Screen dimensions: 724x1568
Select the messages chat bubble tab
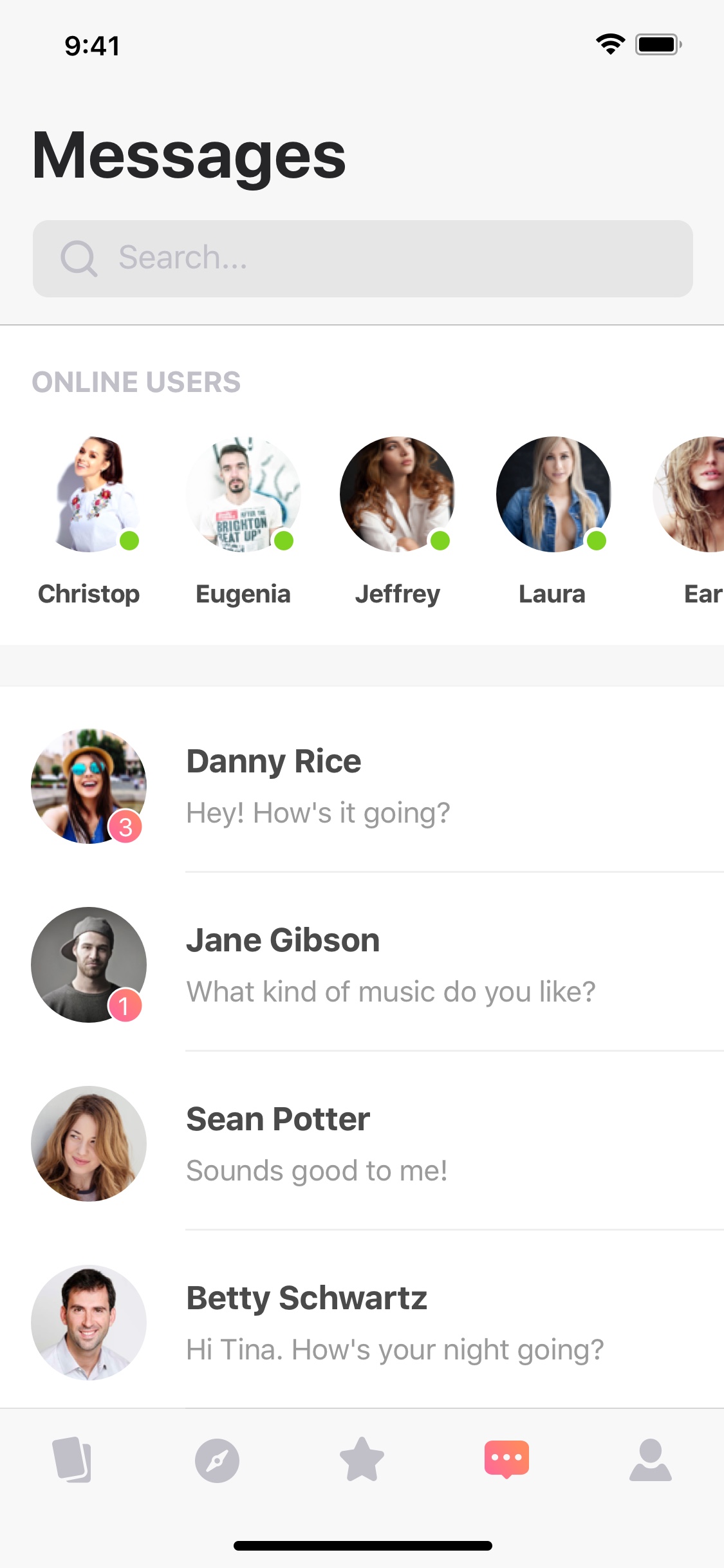click(x=507, y=1459)
